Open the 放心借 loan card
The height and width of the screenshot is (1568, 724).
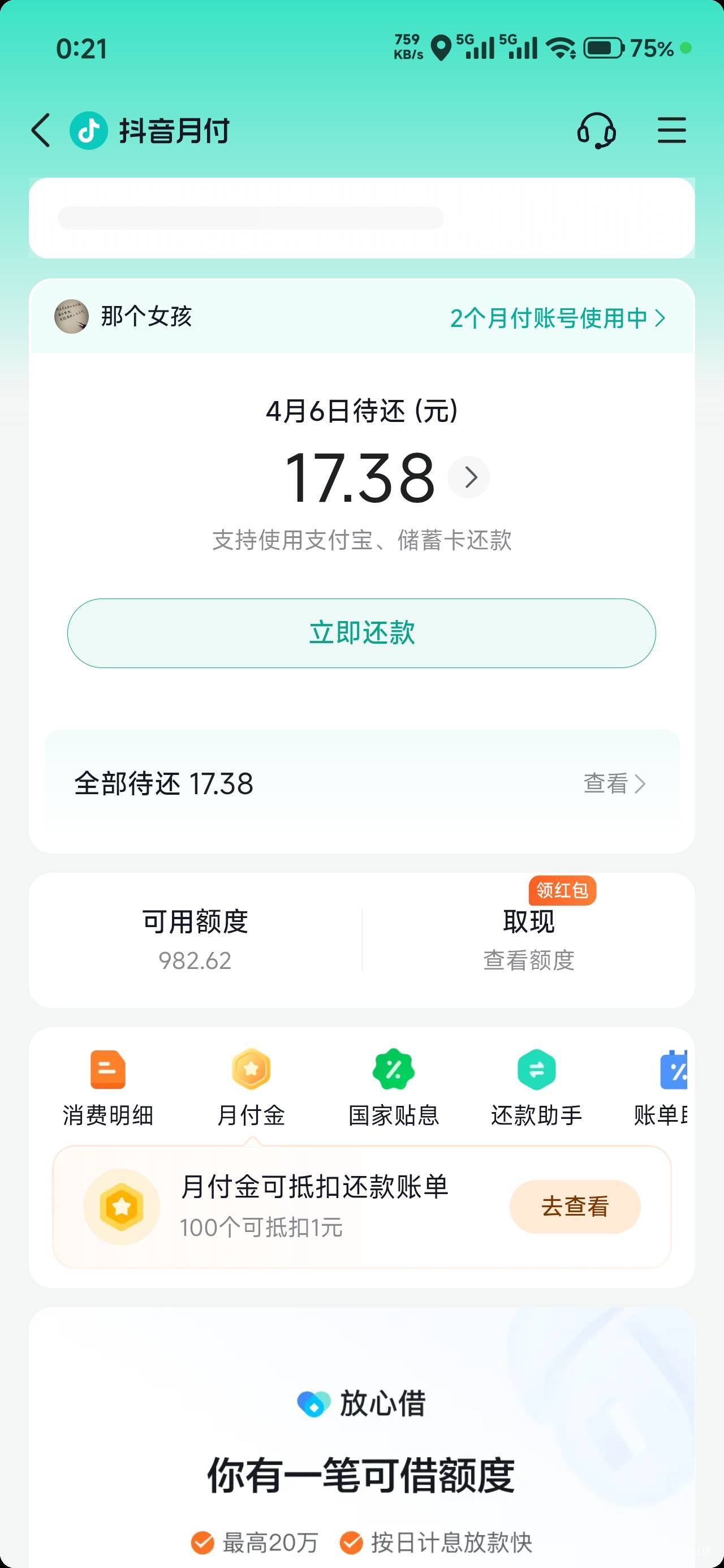[361, 1461]
